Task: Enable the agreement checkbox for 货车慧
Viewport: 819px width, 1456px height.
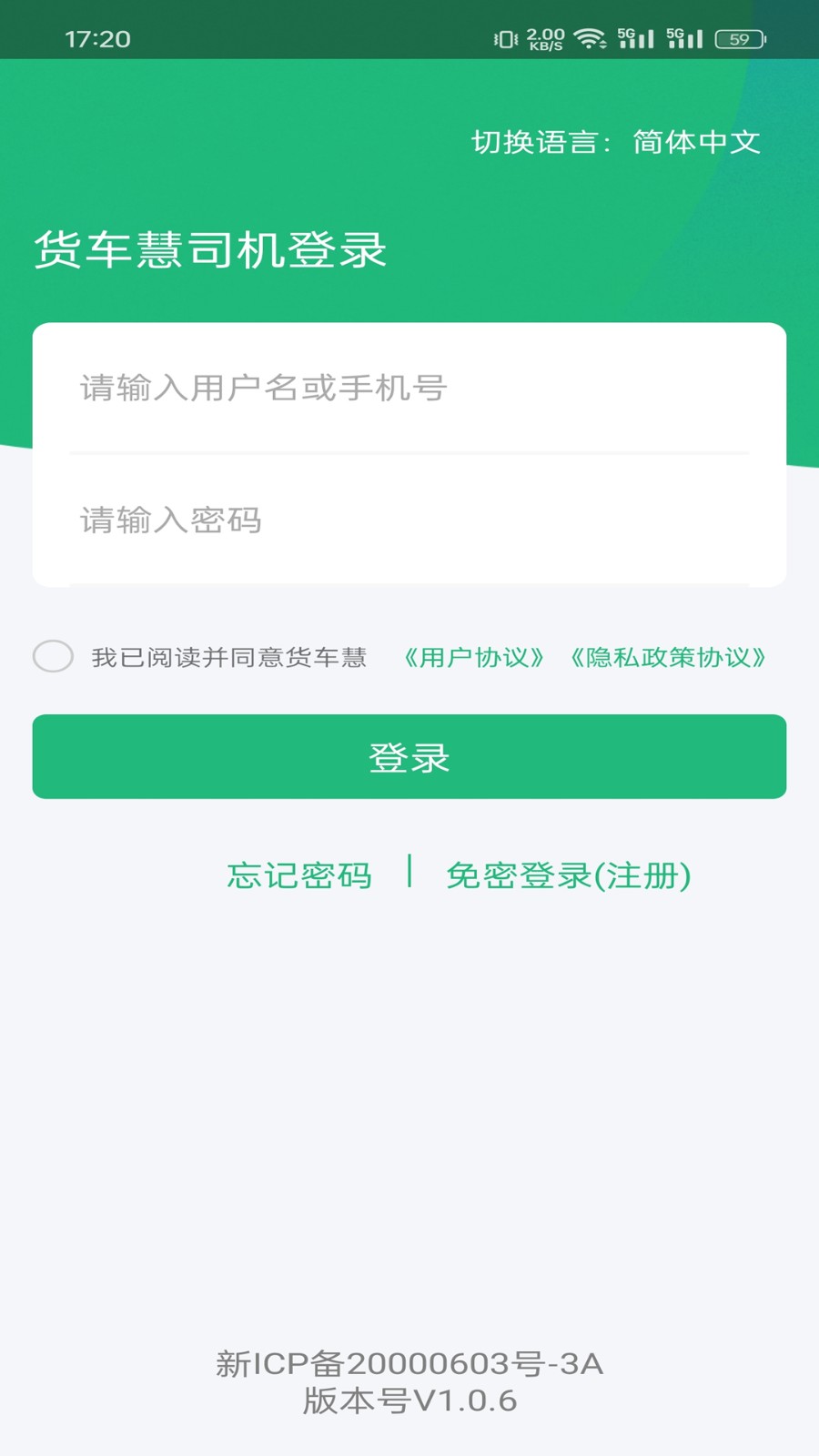Action: click(54, 657)
